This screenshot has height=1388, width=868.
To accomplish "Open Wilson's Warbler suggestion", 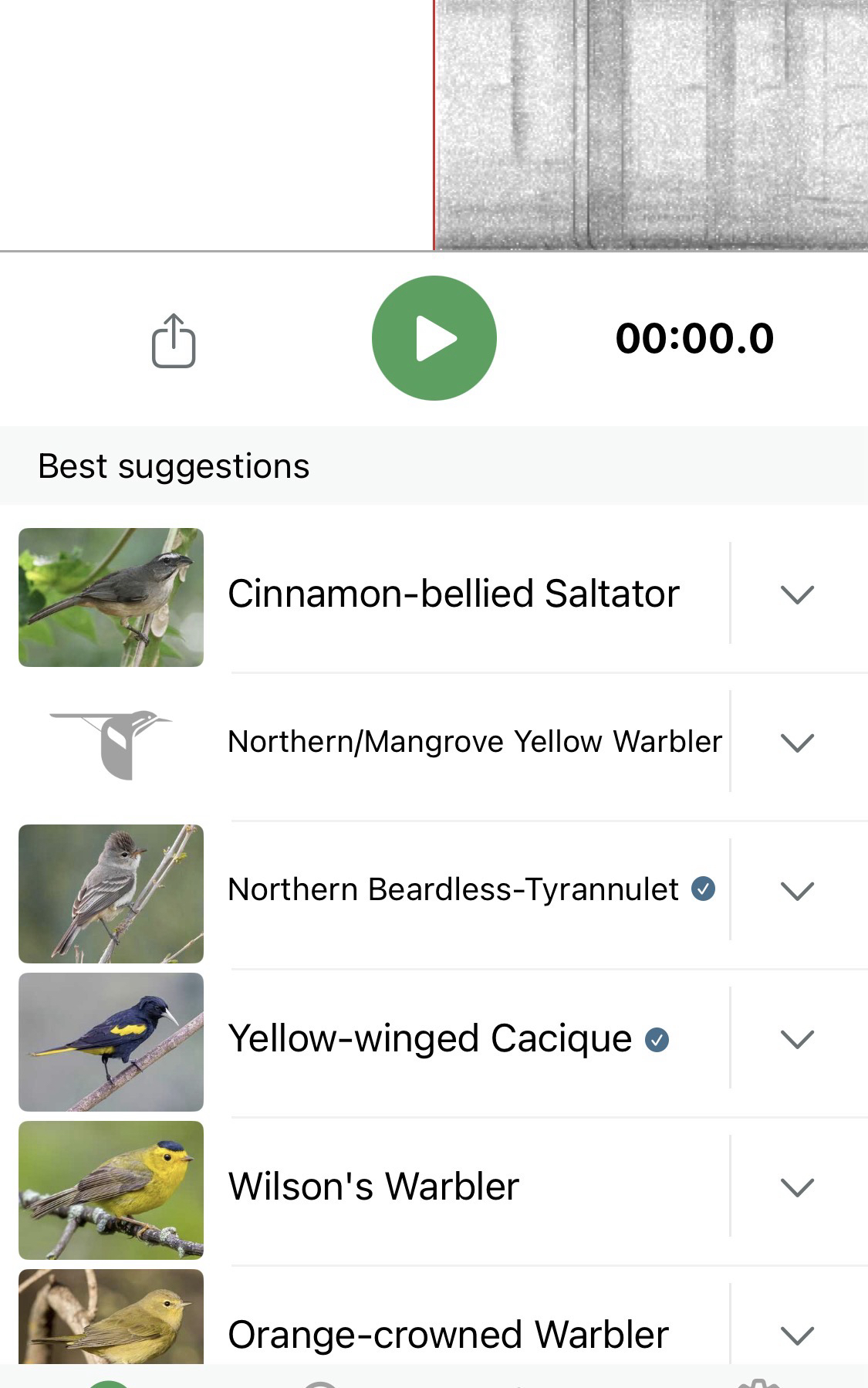I will pyautogui.click(x=373, y=1187).
